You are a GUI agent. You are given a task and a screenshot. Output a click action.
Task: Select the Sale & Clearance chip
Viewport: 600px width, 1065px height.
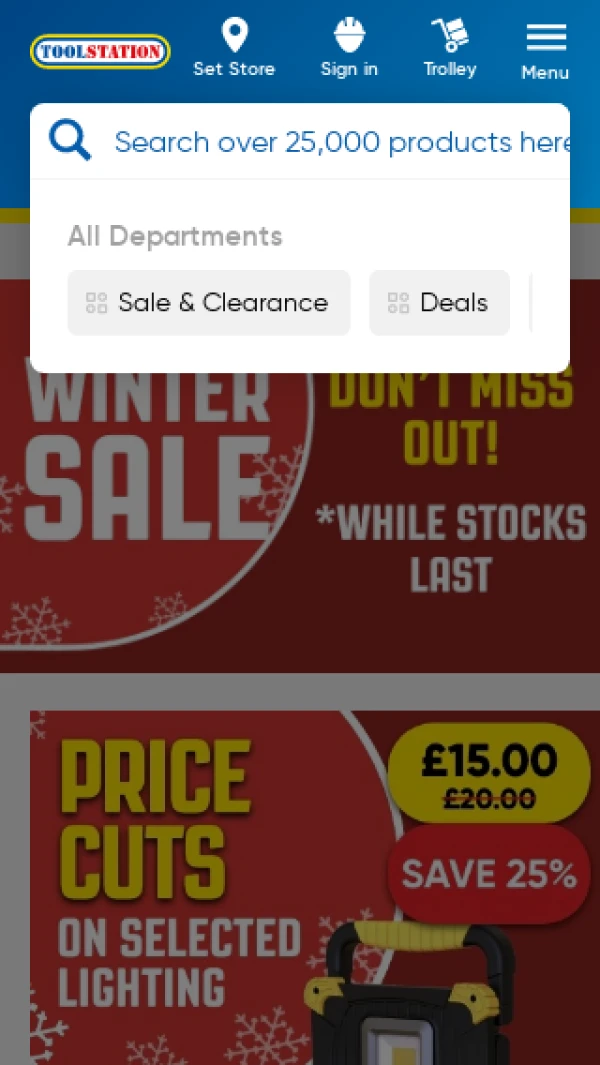tap(209, 303)
